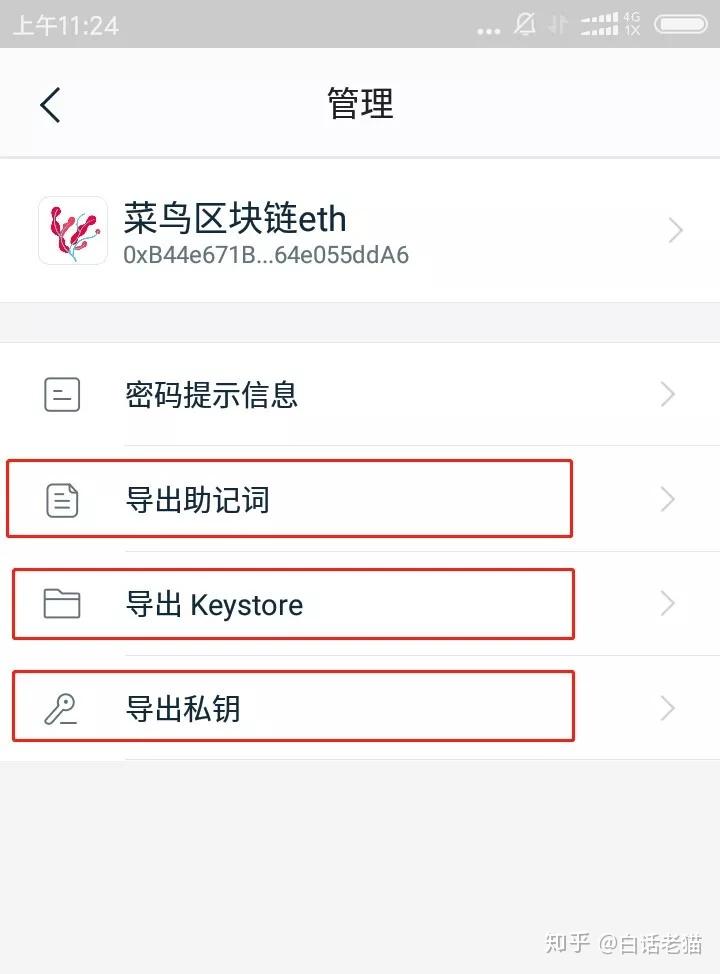Select the 管理 title text
This screenshot has width=720, height=974.
(x=358, y=104)
